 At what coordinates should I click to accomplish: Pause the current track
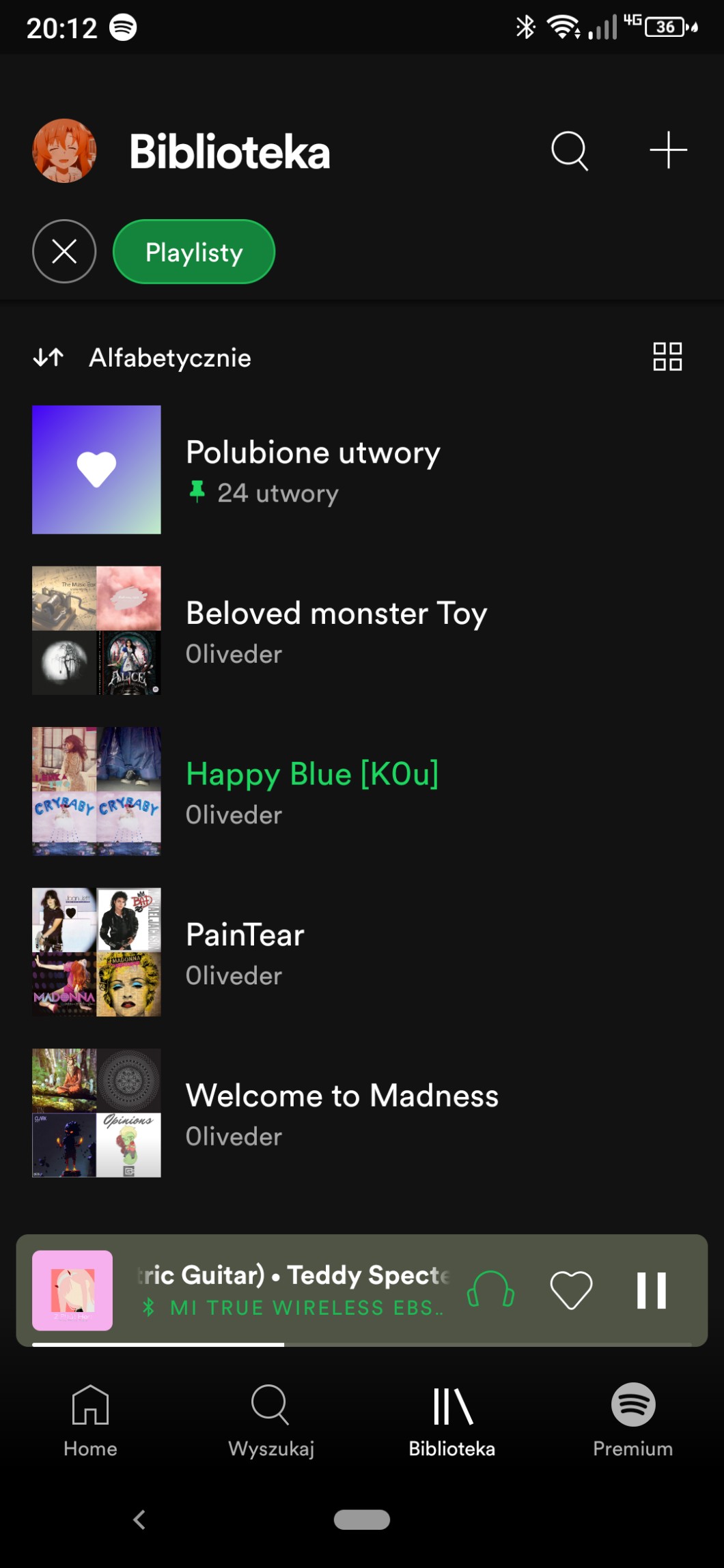pos(651,1289)
